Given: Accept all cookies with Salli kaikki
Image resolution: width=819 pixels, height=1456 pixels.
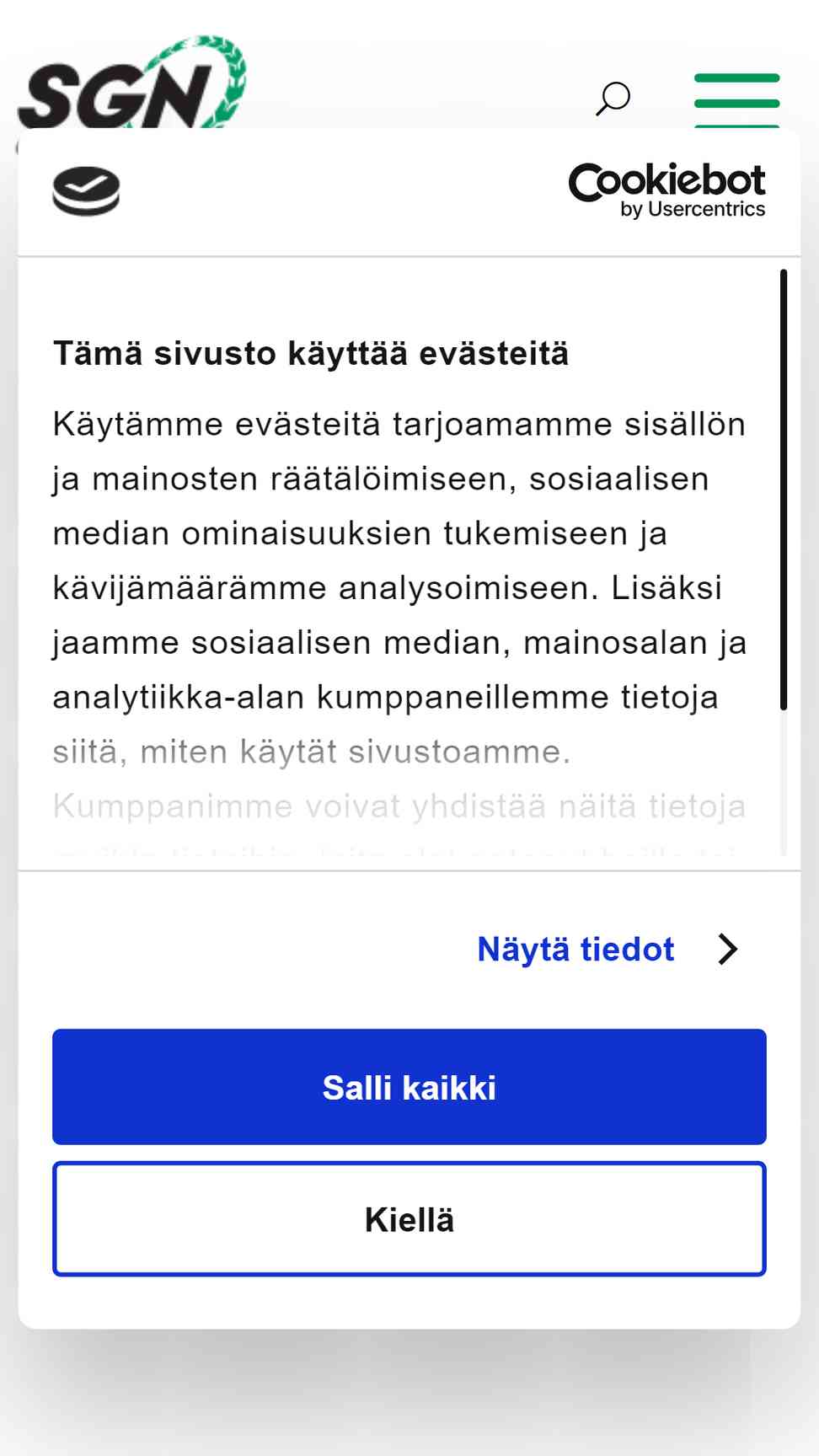Looking at the screenshot, I should click(x=409, y=1087).
